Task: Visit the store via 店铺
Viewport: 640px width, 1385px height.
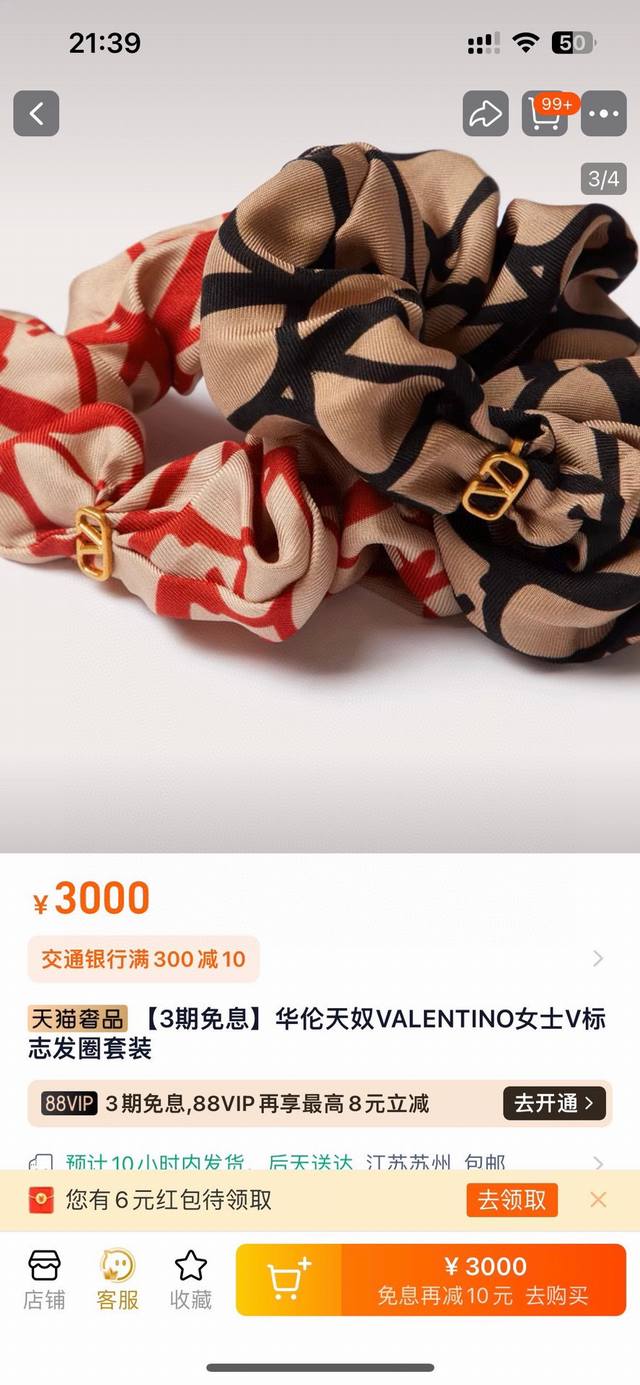Action: pos(45,1279)
